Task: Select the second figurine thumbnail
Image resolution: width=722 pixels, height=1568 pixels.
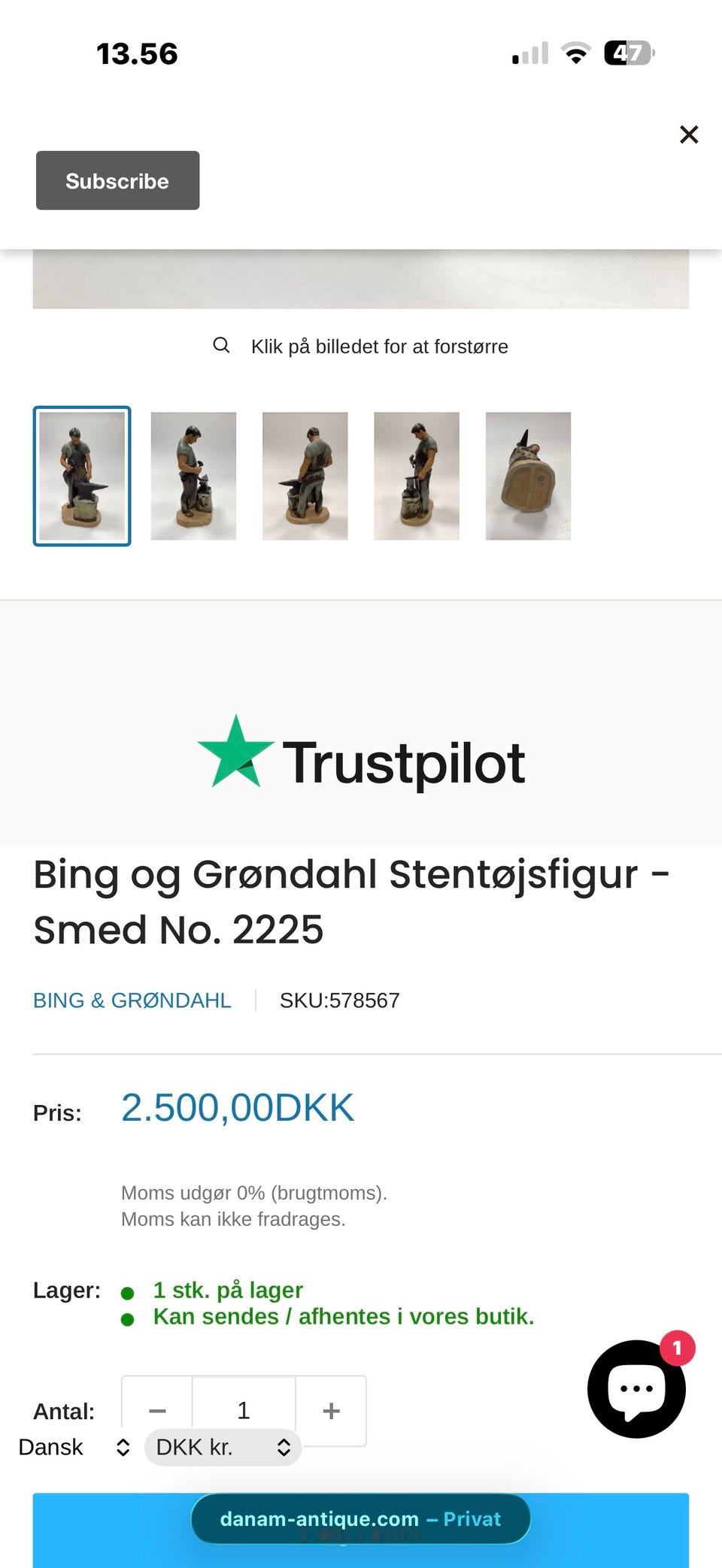Action: point(193,475)
